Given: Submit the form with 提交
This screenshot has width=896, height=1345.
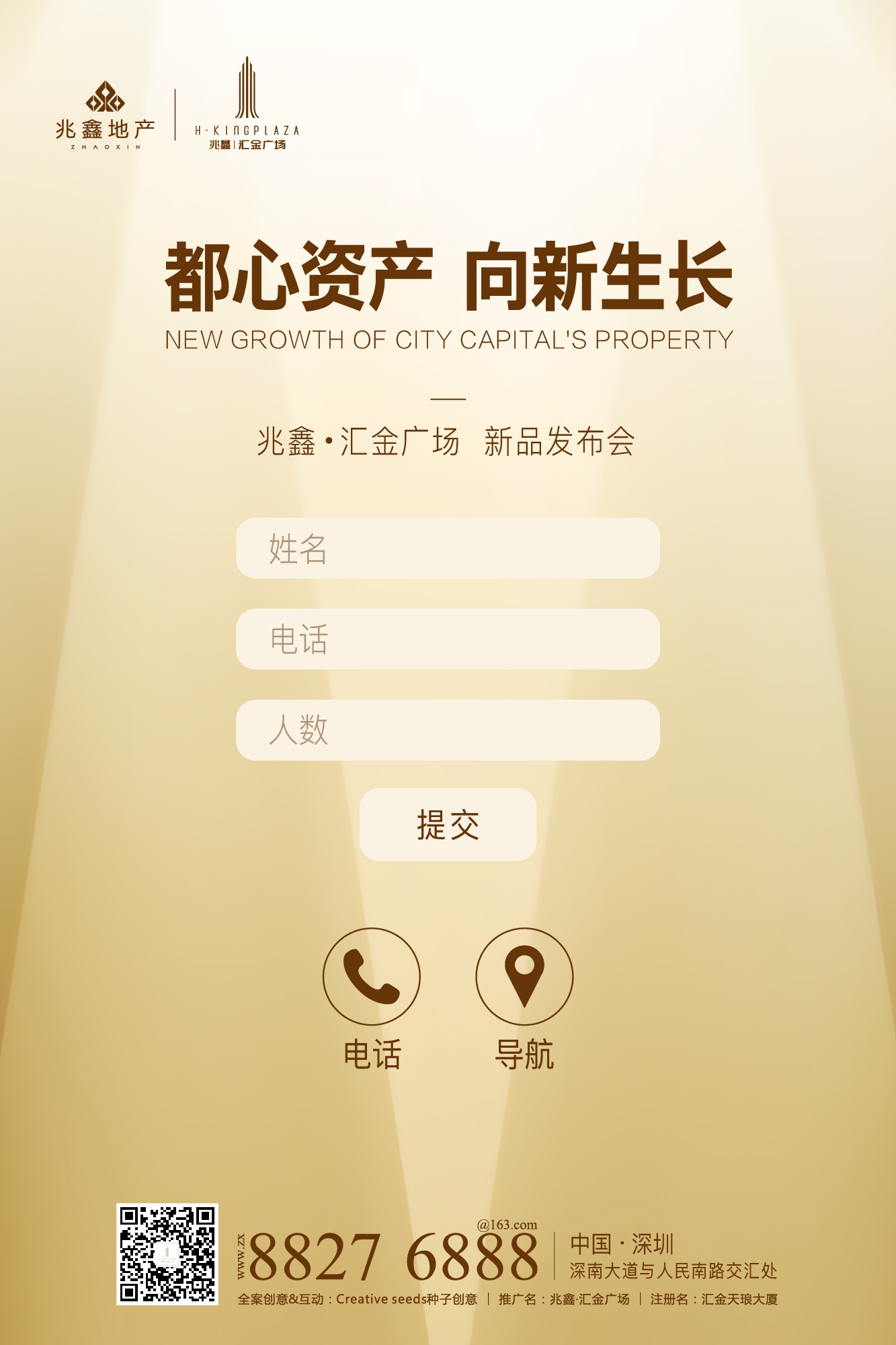Looking at the screenshot, I should (x=448, y=824).
